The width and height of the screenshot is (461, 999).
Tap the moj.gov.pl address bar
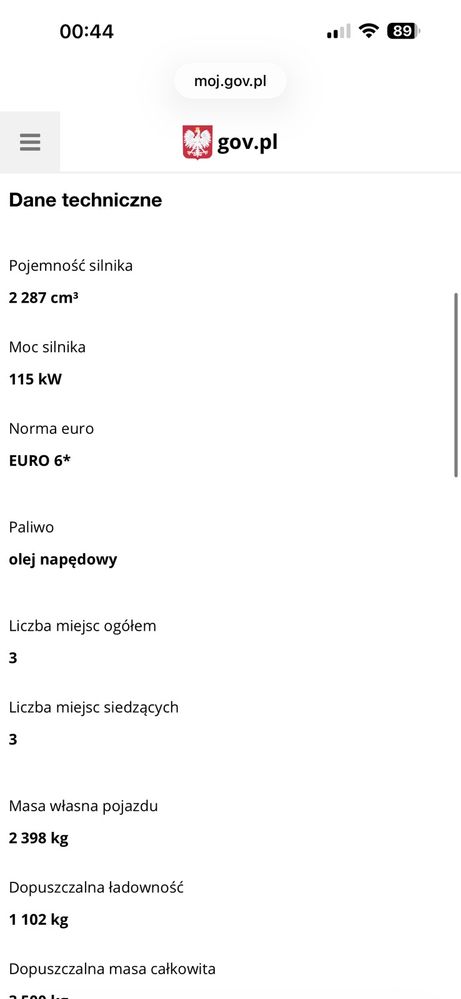(x=230, y=82)
